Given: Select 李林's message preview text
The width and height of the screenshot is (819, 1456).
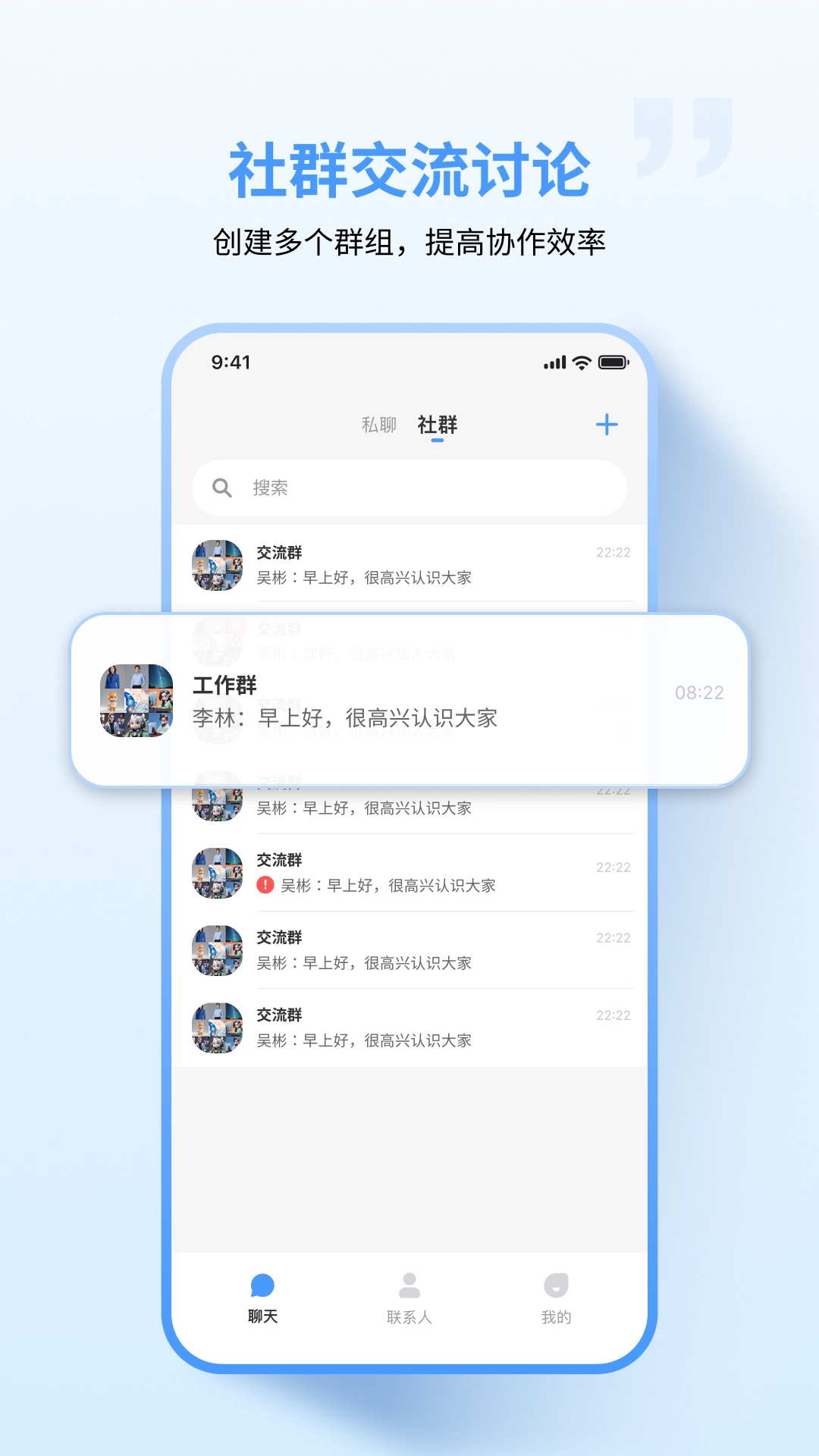Looking at the screenshot, I should [x=345, y=719].
